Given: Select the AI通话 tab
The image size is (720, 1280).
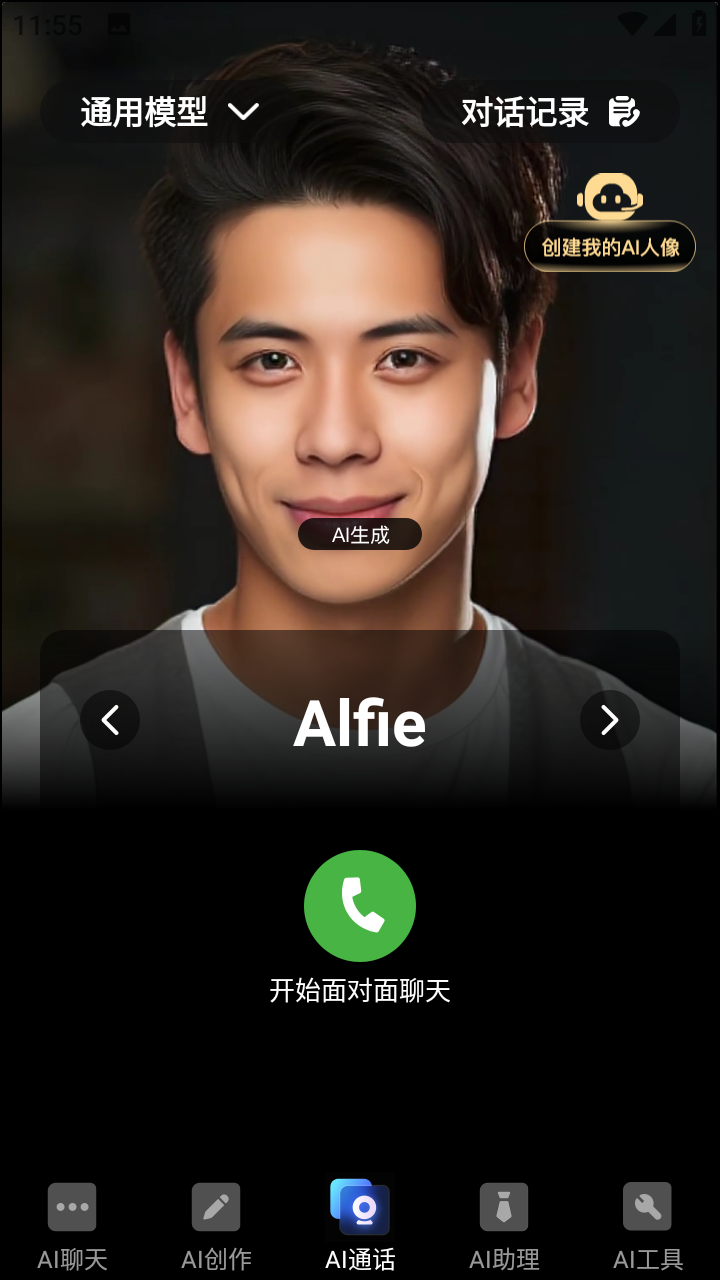Looking at the screenshot, I should click(360, 1226).
